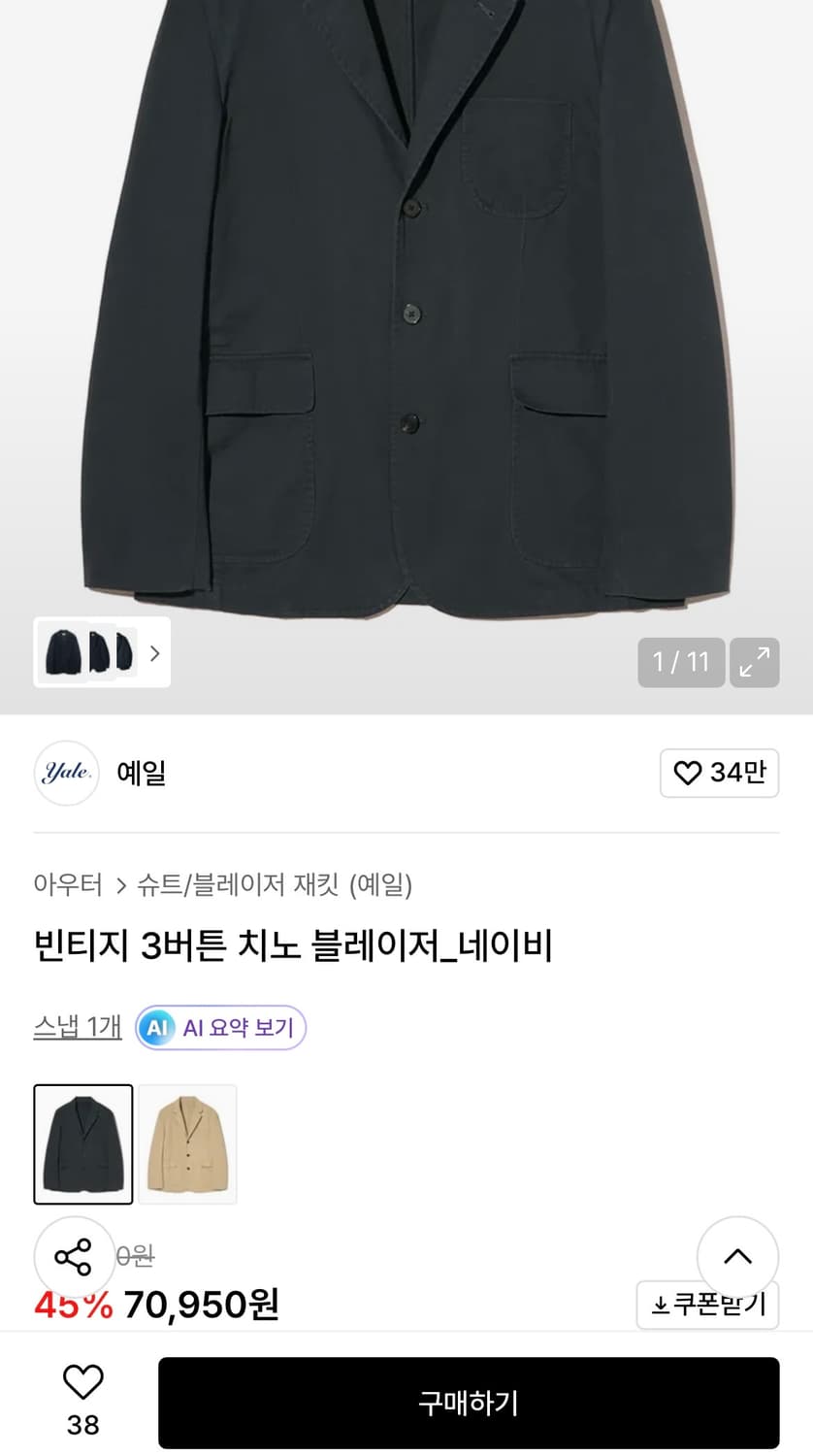This screenshot has width=813, height=1456.
Task: Expand the image thumbnail strip chevron
Action: [154, 653]
